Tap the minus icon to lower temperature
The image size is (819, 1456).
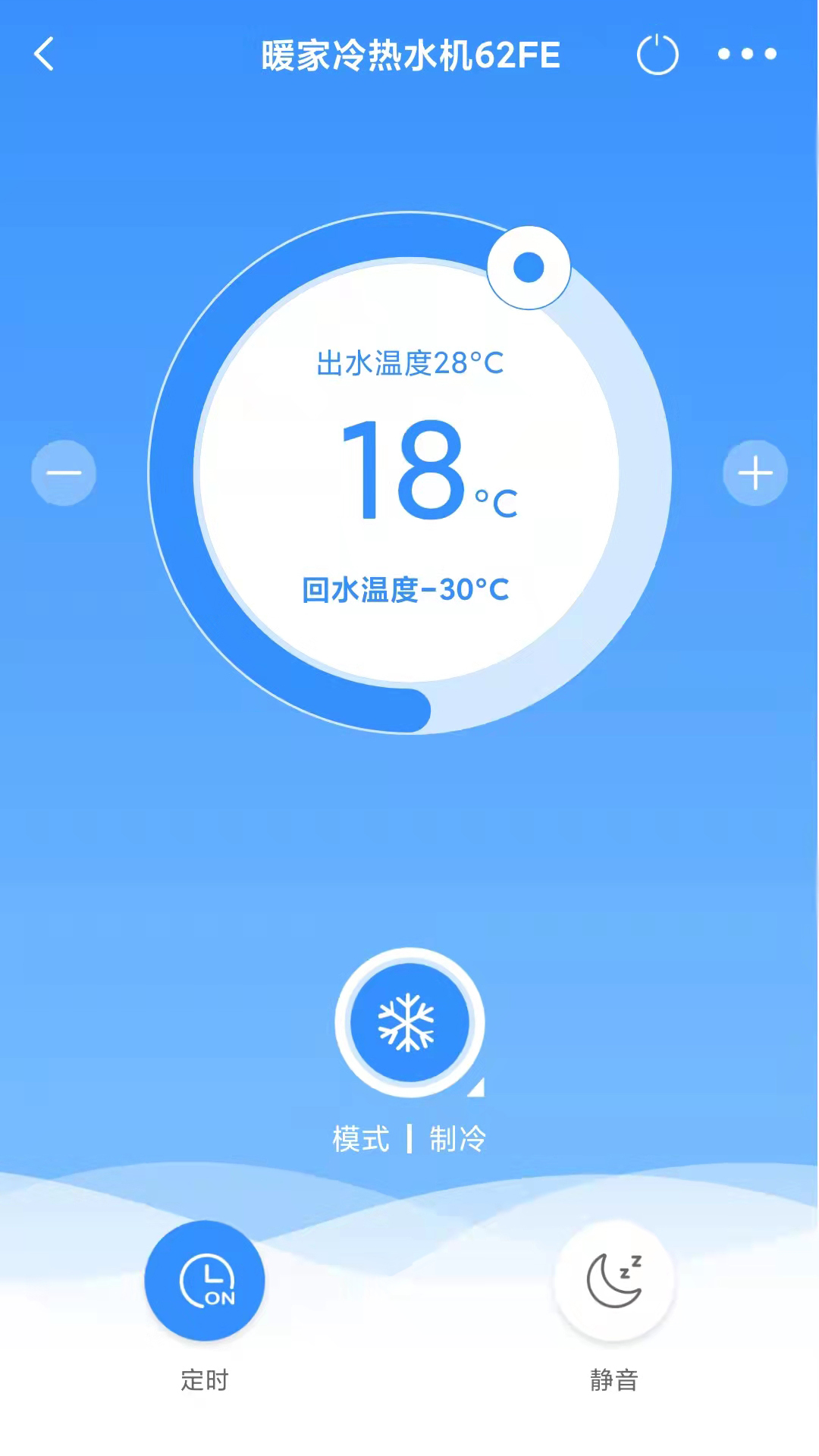(x=64, y=472)
